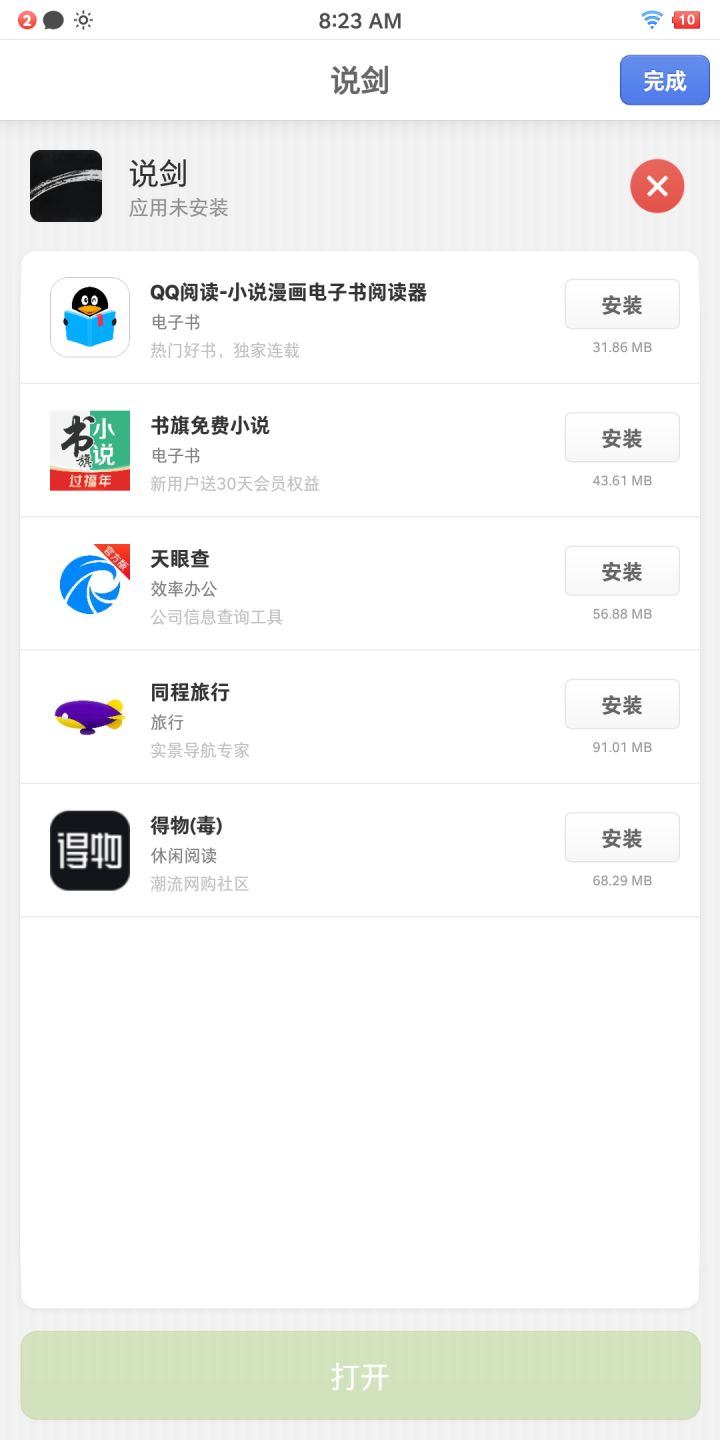Install 同程旅行 via its 安装 button
This screenshot has height=1440, width=720.
click(621, 704)
